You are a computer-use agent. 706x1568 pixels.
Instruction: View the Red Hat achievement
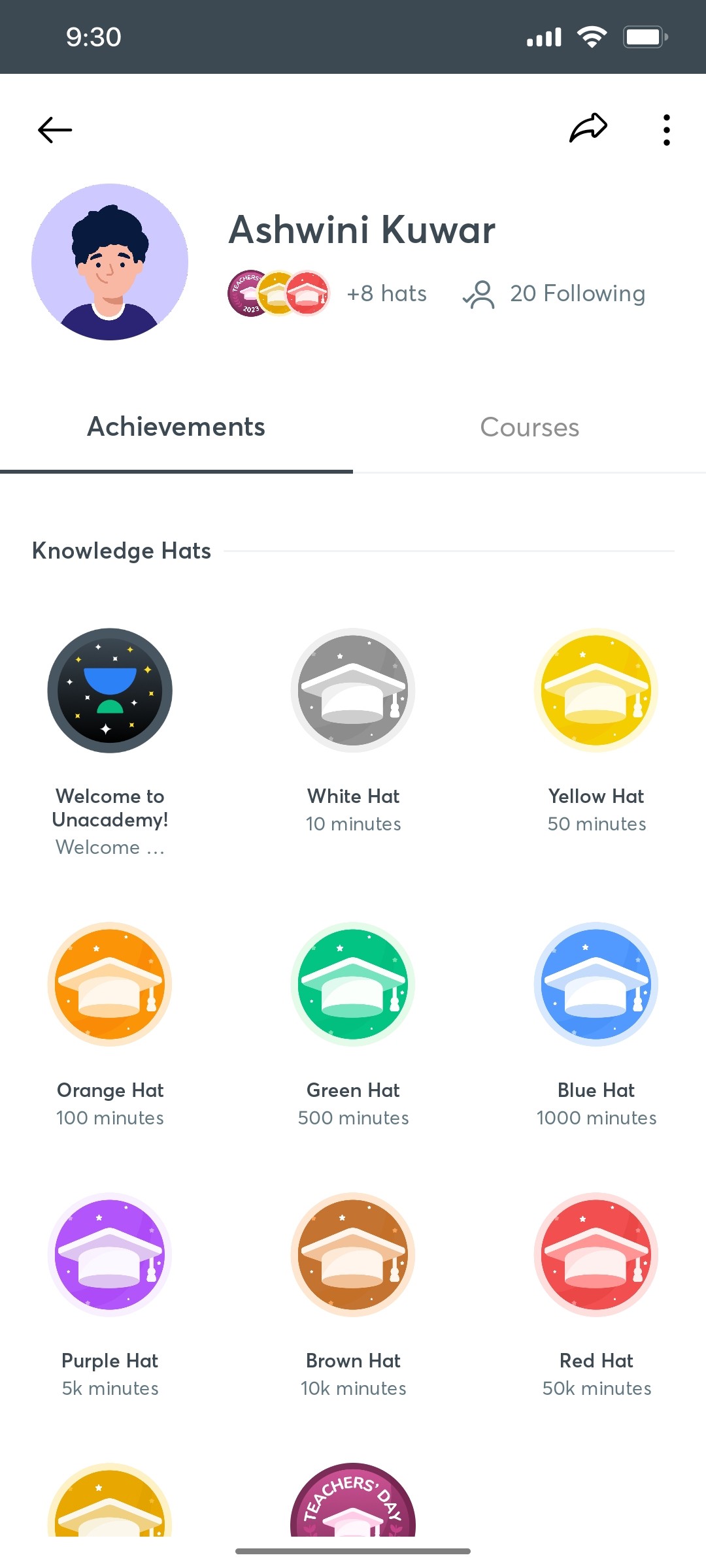click(x=596, y=1254)
